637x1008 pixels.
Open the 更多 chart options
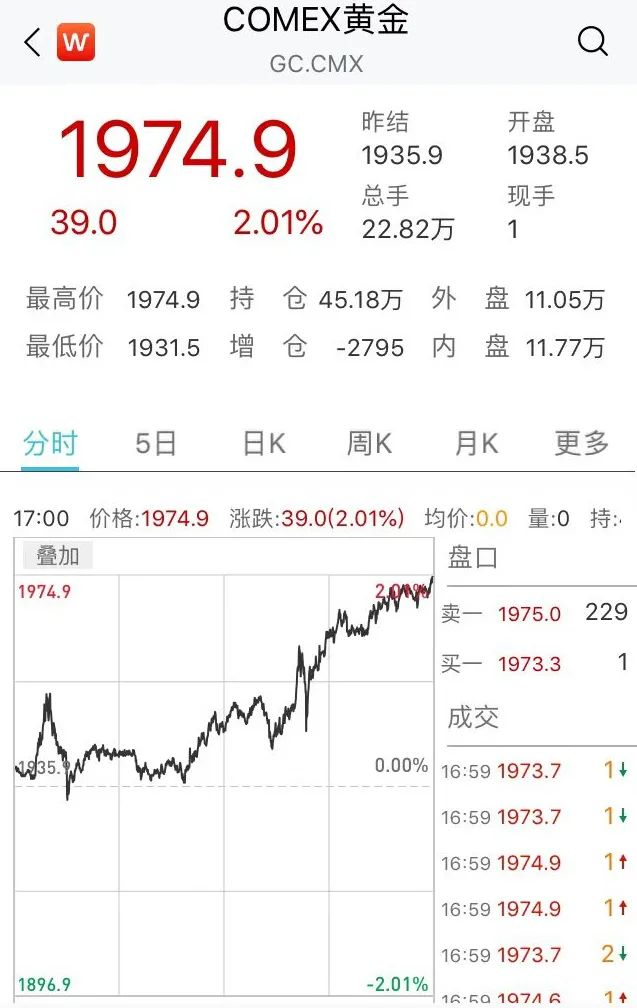581,444
